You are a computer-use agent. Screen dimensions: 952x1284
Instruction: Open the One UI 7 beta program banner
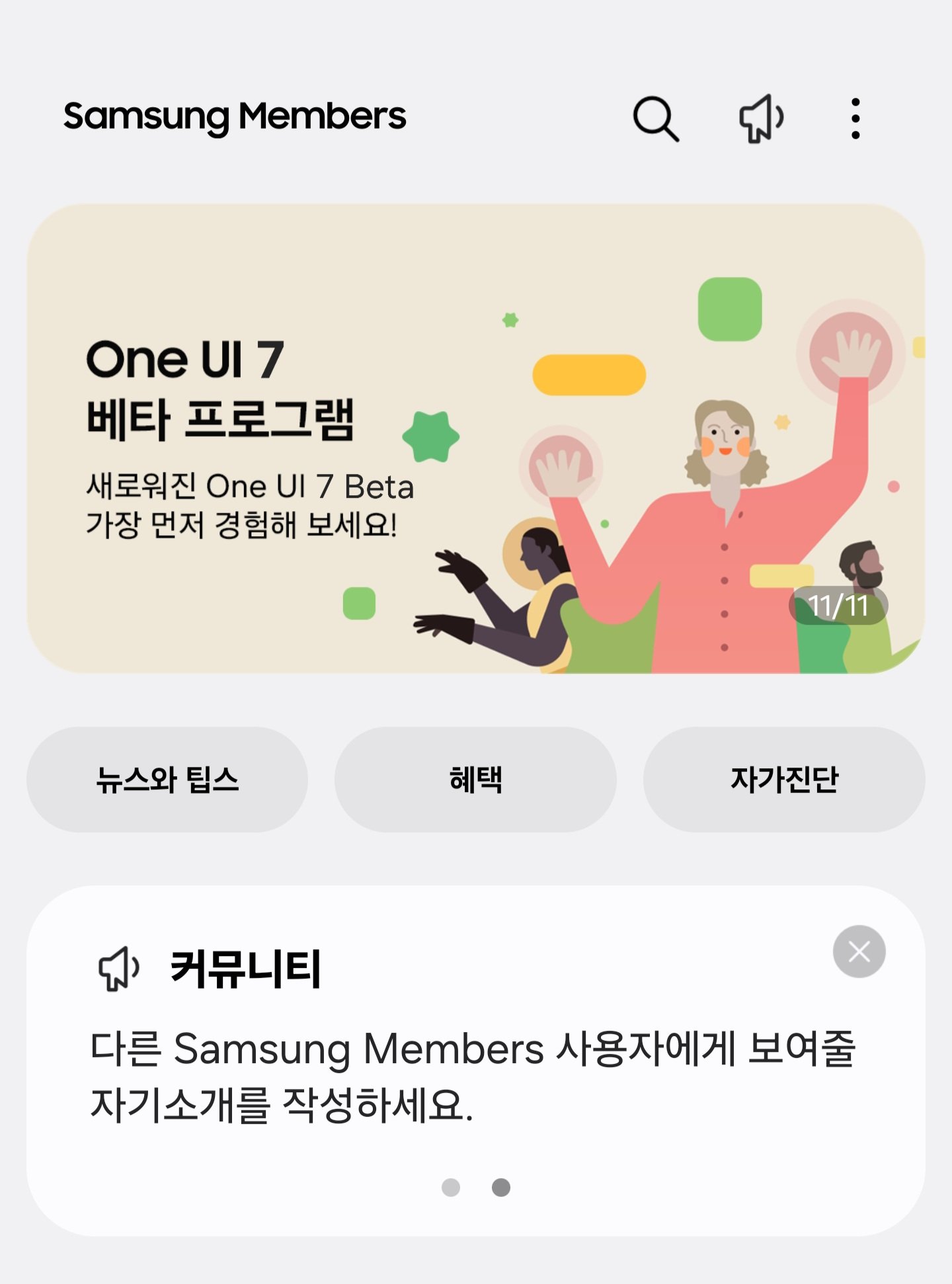pos(475,439)
